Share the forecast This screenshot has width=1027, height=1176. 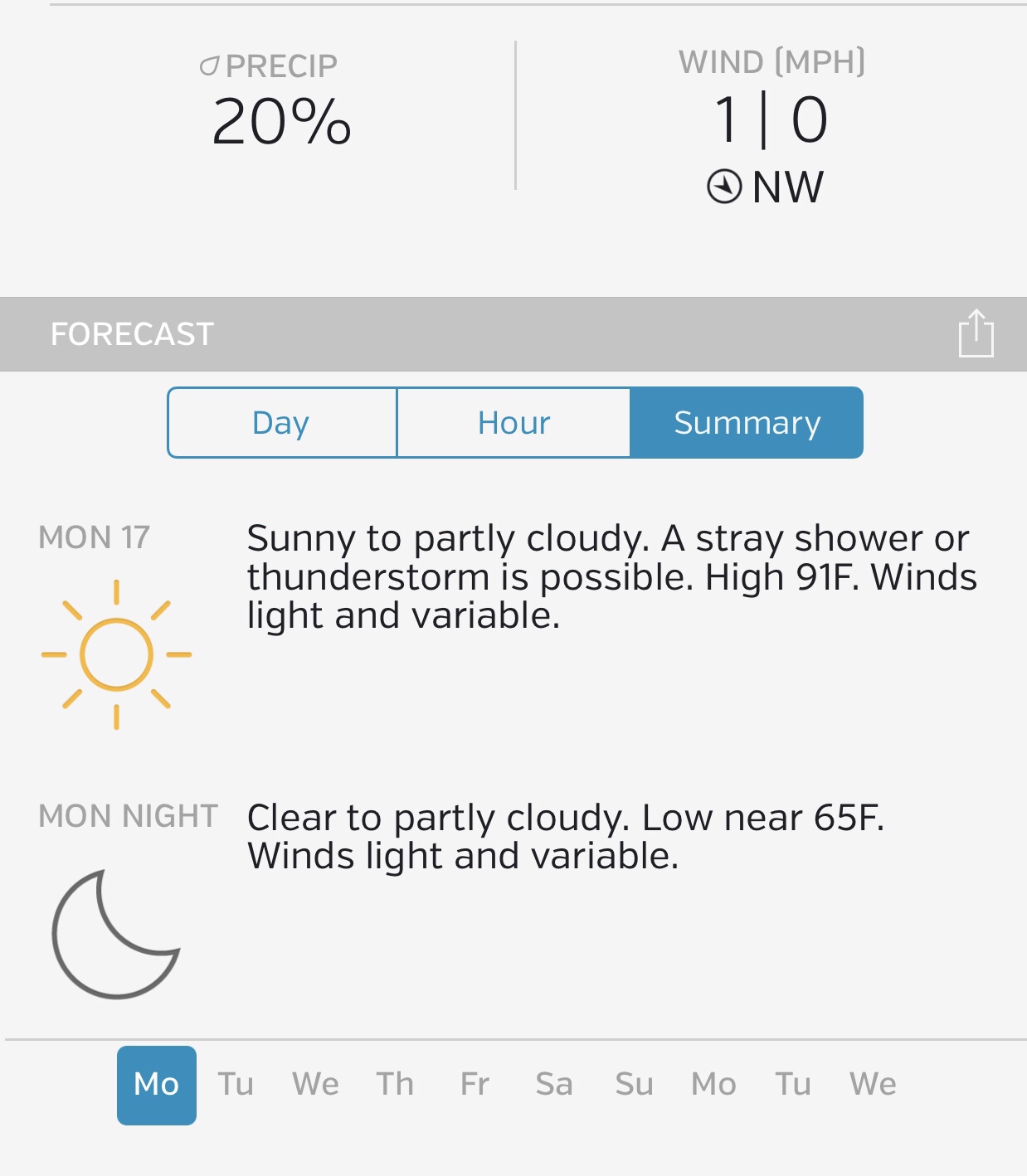pyautogui.click(x=976, y=333)
